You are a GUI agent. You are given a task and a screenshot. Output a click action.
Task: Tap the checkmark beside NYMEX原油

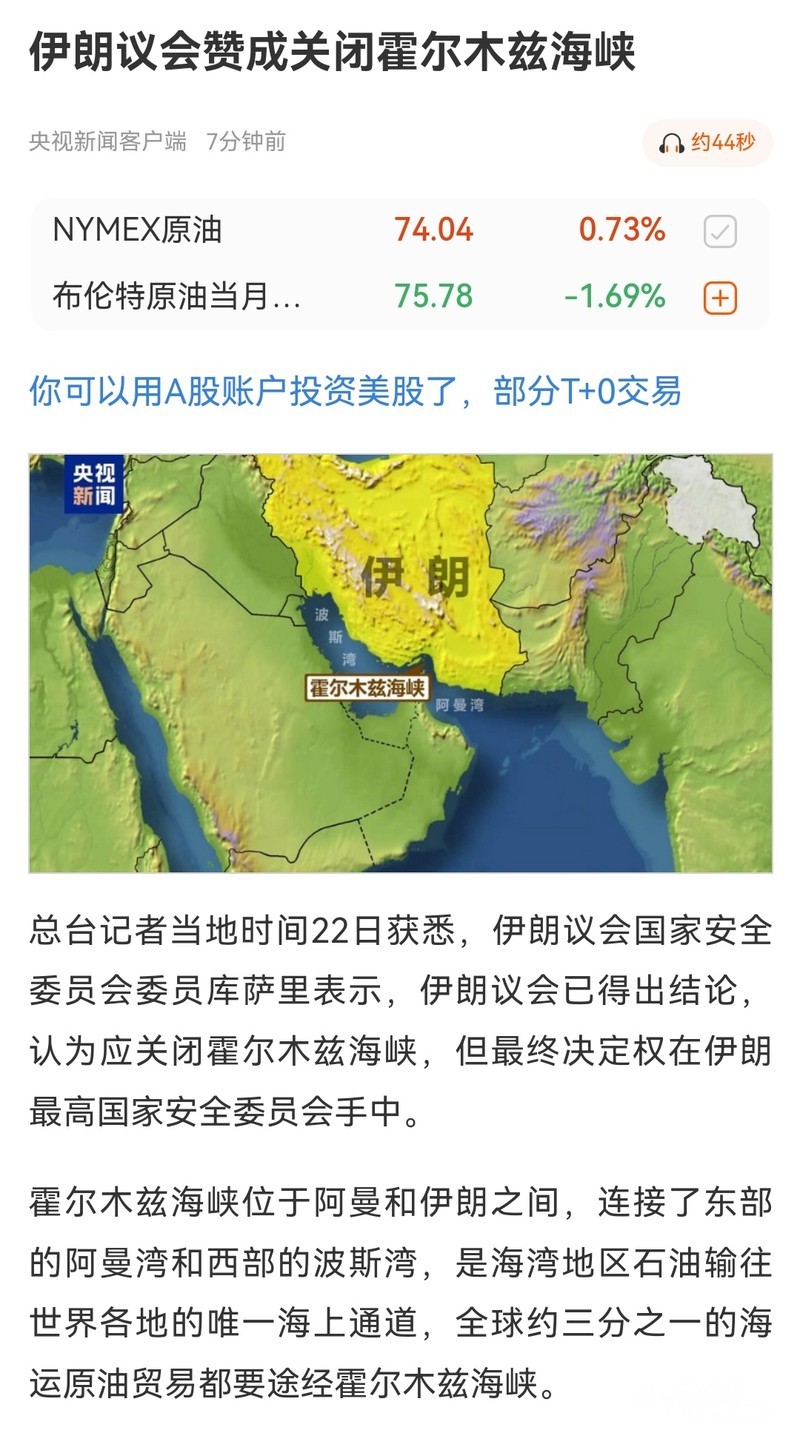click(720, 232)
